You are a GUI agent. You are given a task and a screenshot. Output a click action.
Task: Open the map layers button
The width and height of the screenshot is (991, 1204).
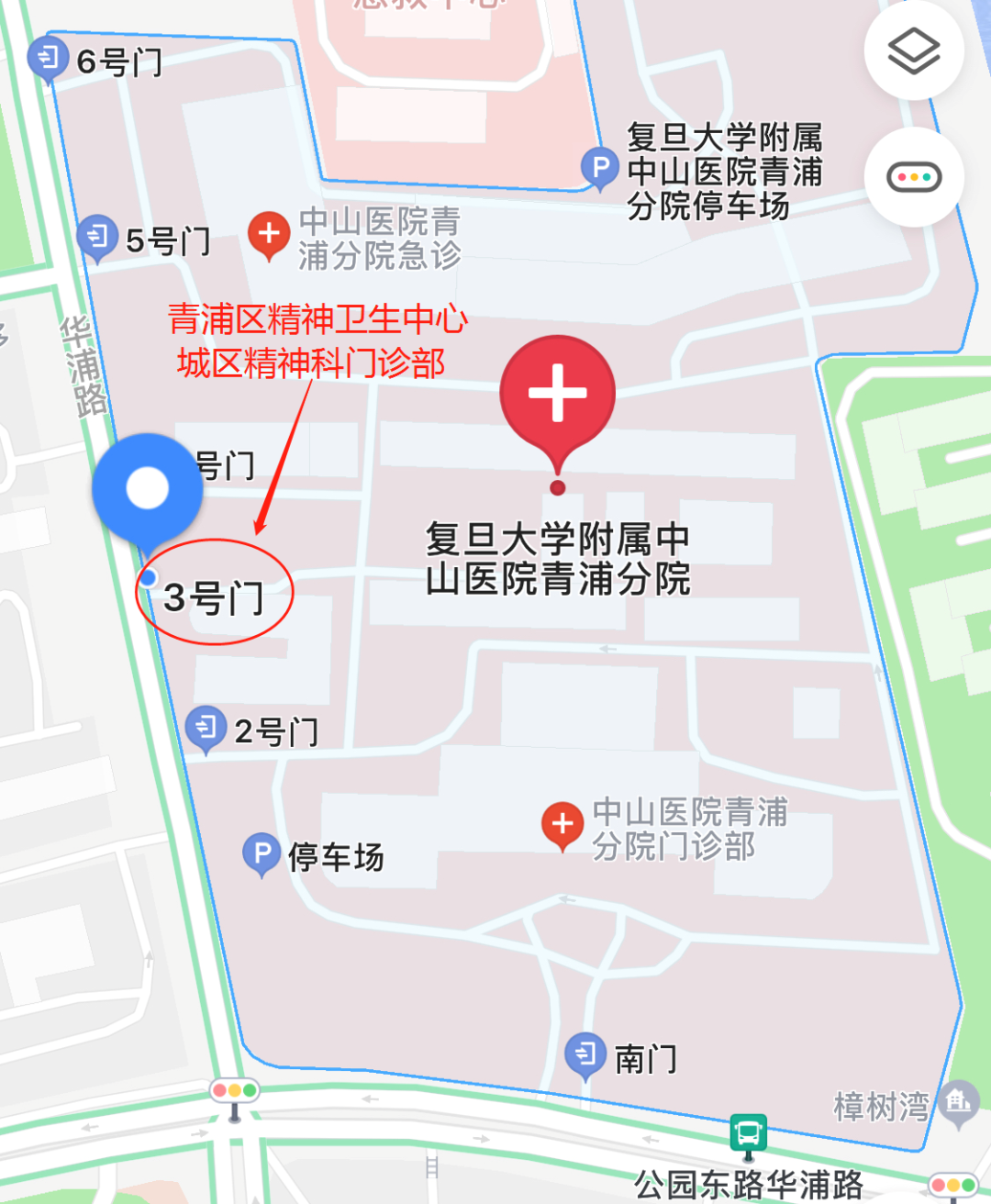pos(914,50)
